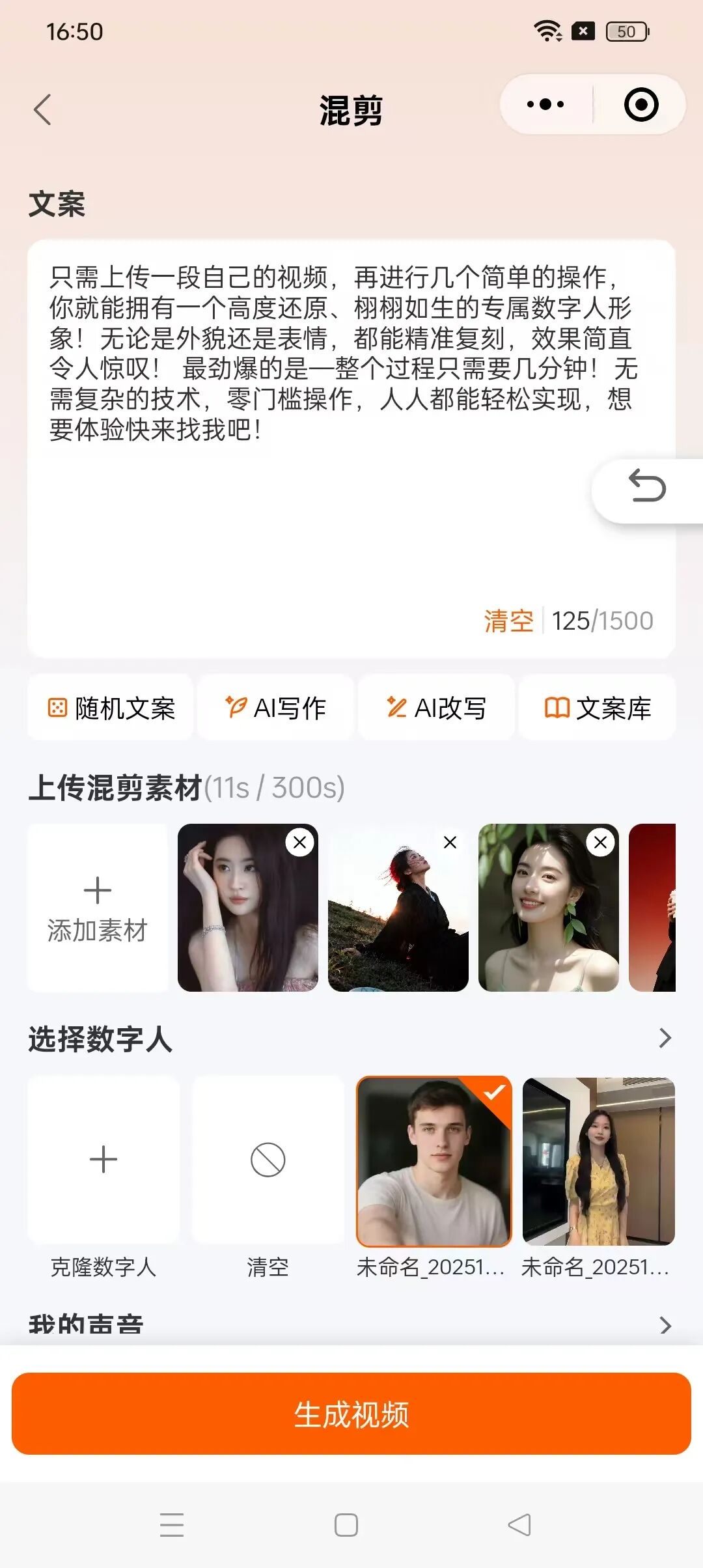Screen dimensions: 703x1568
Task: Open AI写作
Action: pos(276,708)
